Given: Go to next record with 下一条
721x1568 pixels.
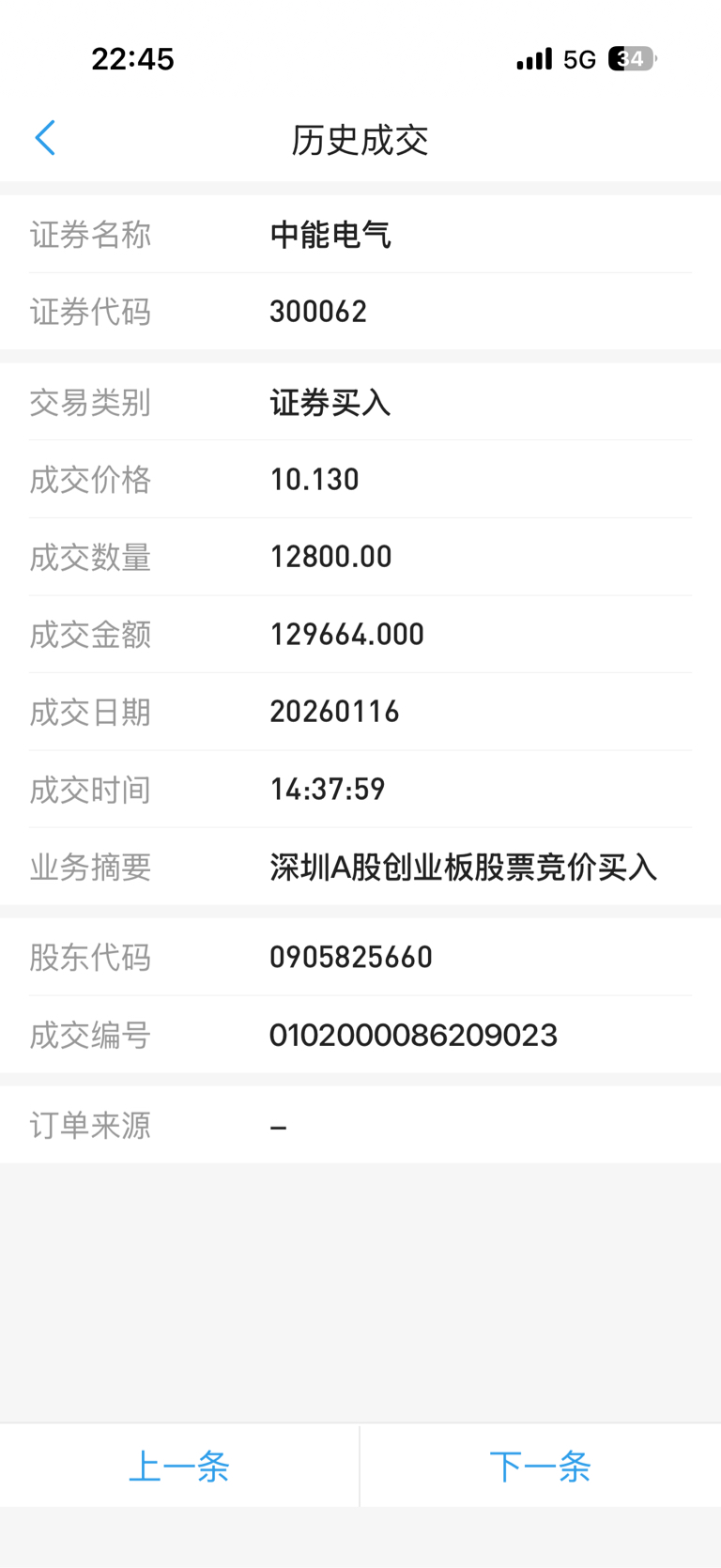Looking at the screenshot, I should [x=541, y=1466].
